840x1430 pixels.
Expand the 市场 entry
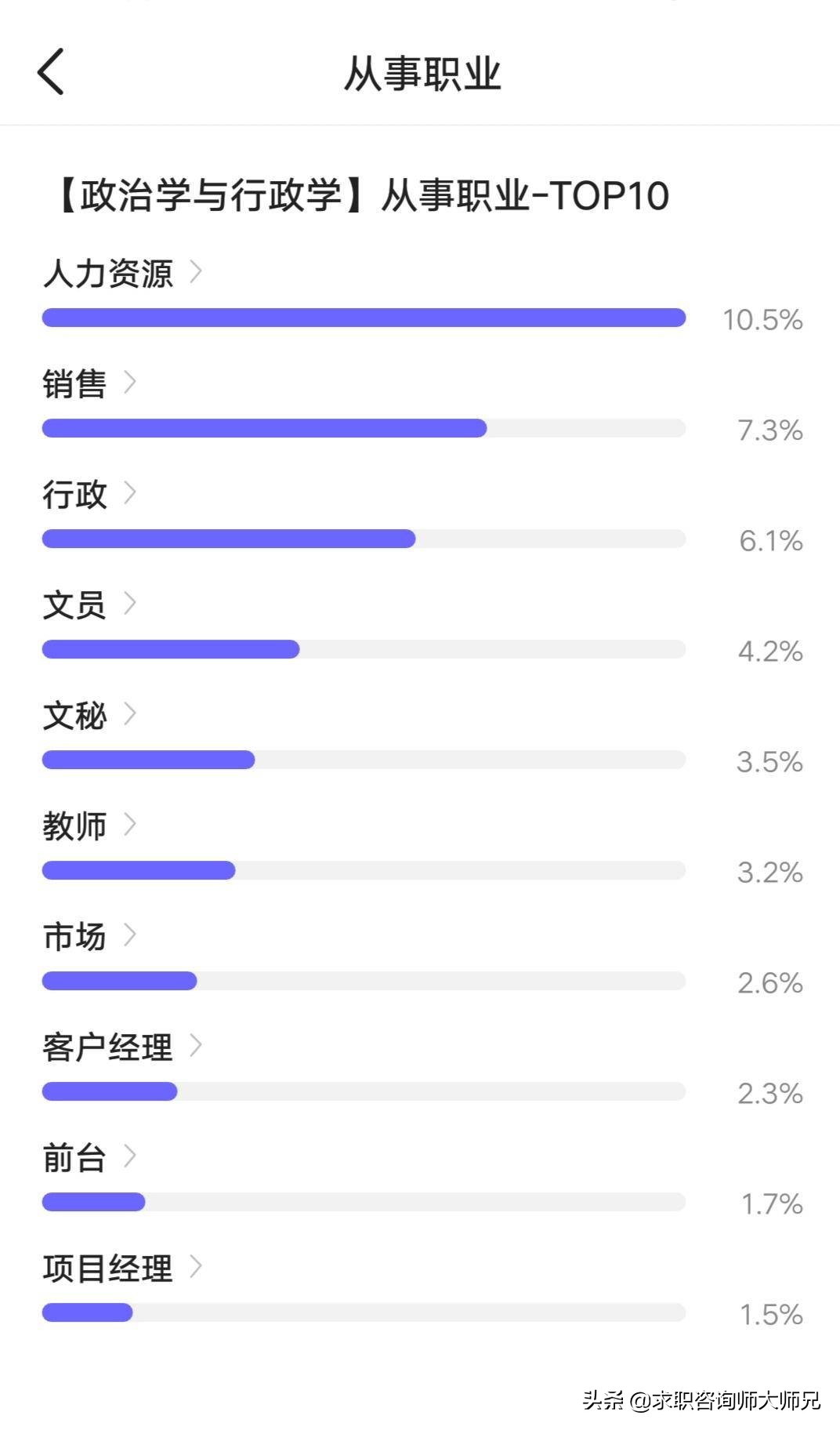click(130, 935)
